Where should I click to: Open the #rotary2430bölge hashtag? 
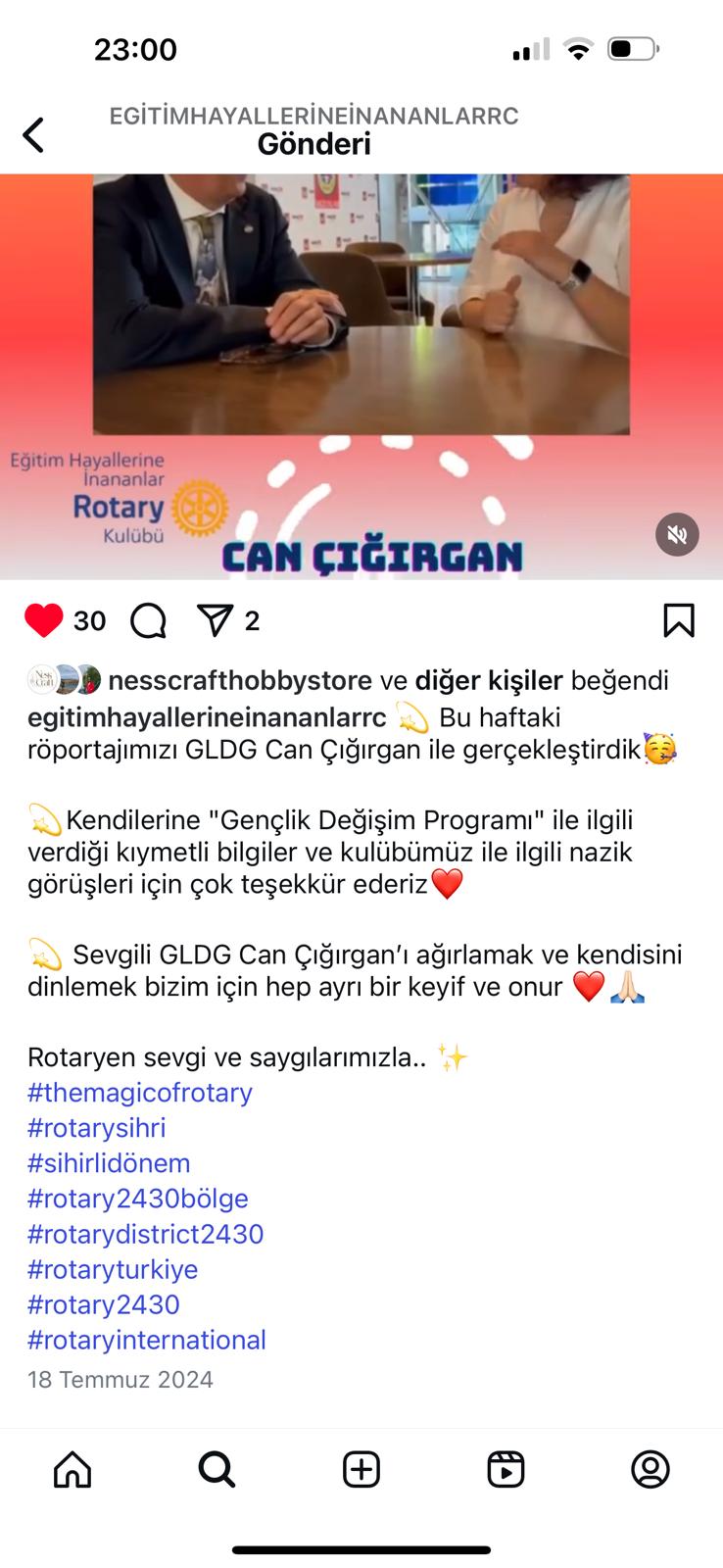click(138, 1199)
